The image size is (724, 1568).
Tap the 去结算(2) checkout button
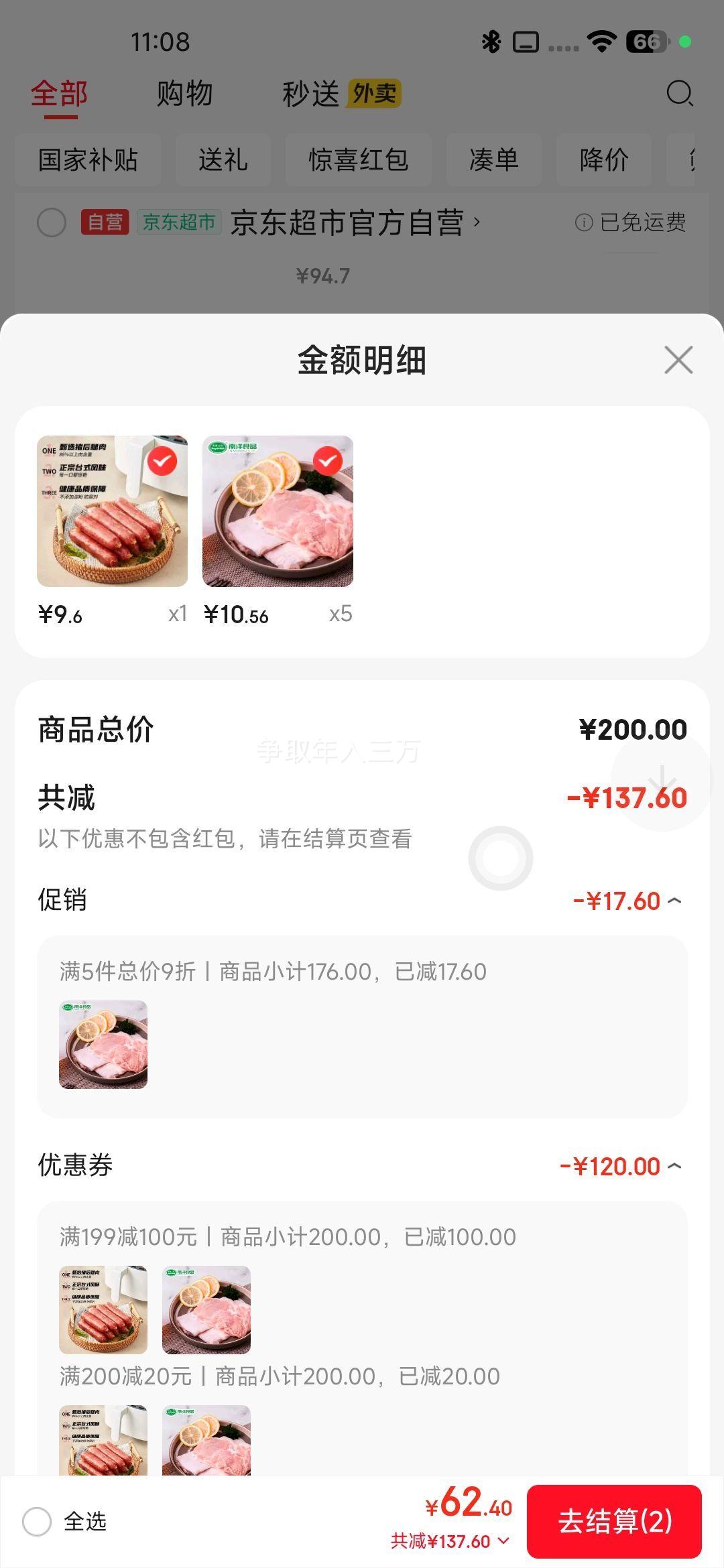613,1522
